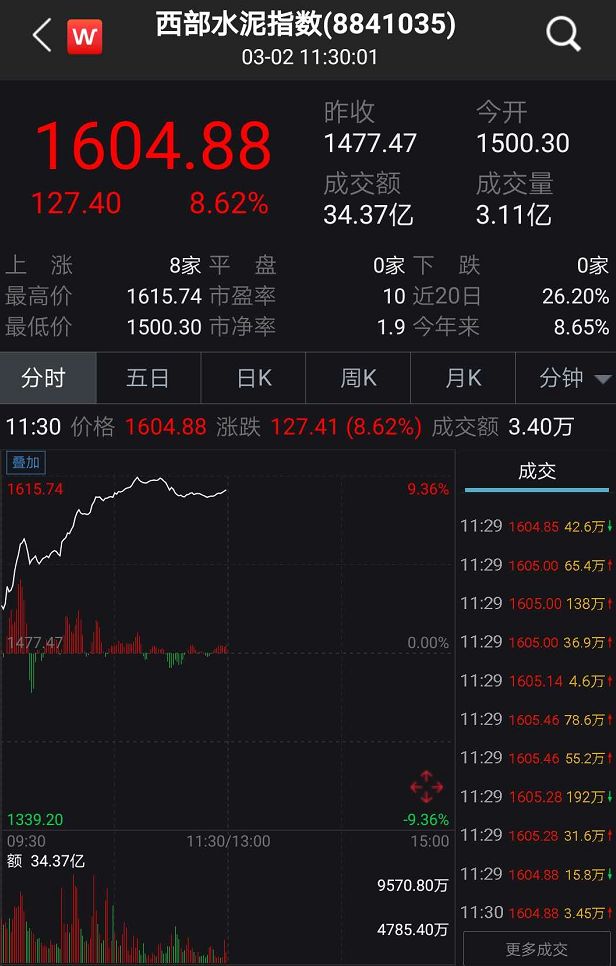Image resolution: width=616 pixels, height=966 pixels.
Task: Tap the red four-arrow fullscreen chart icon
Action: (x=426, y=786)
